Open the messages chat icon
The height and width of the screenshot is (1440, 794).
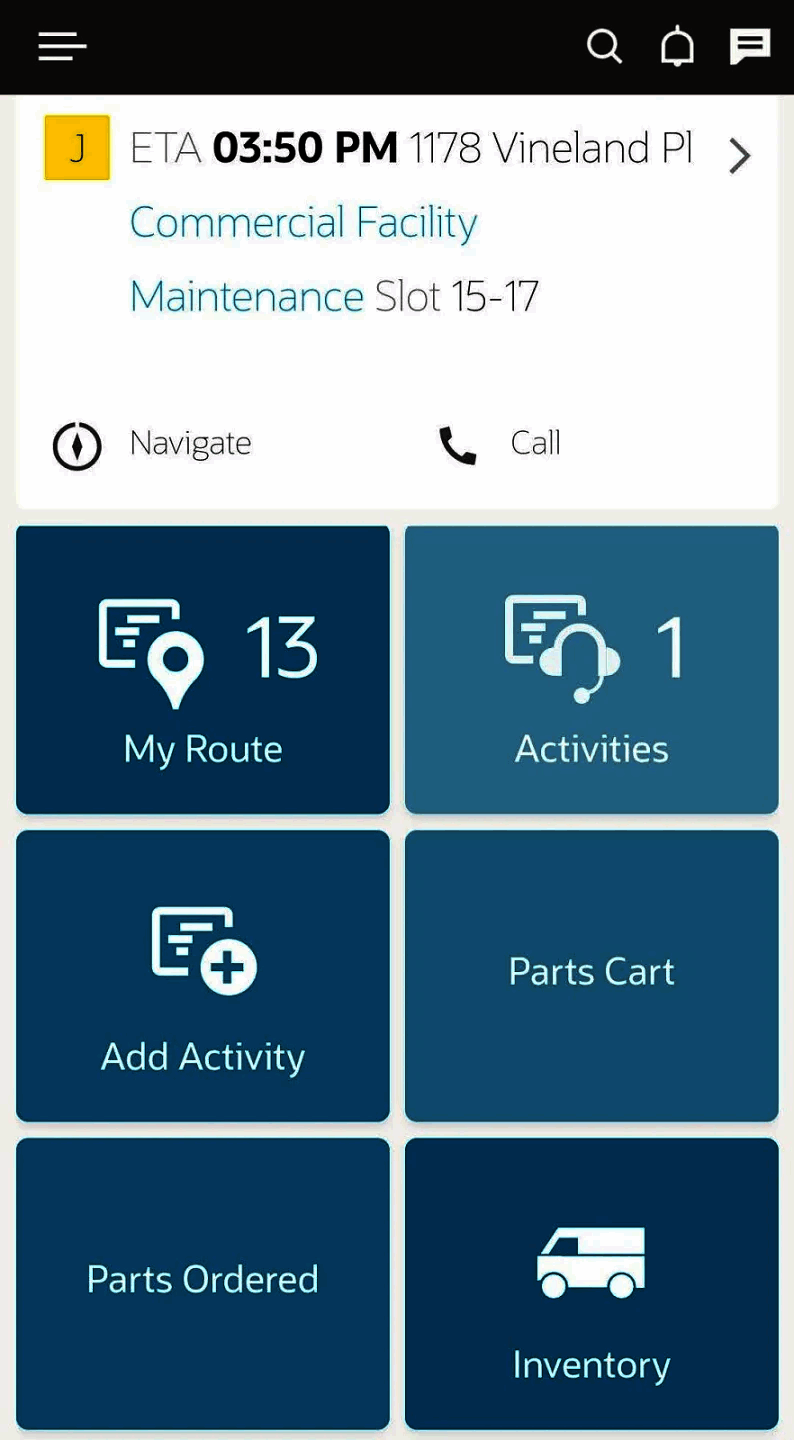(x=749, y=46)
